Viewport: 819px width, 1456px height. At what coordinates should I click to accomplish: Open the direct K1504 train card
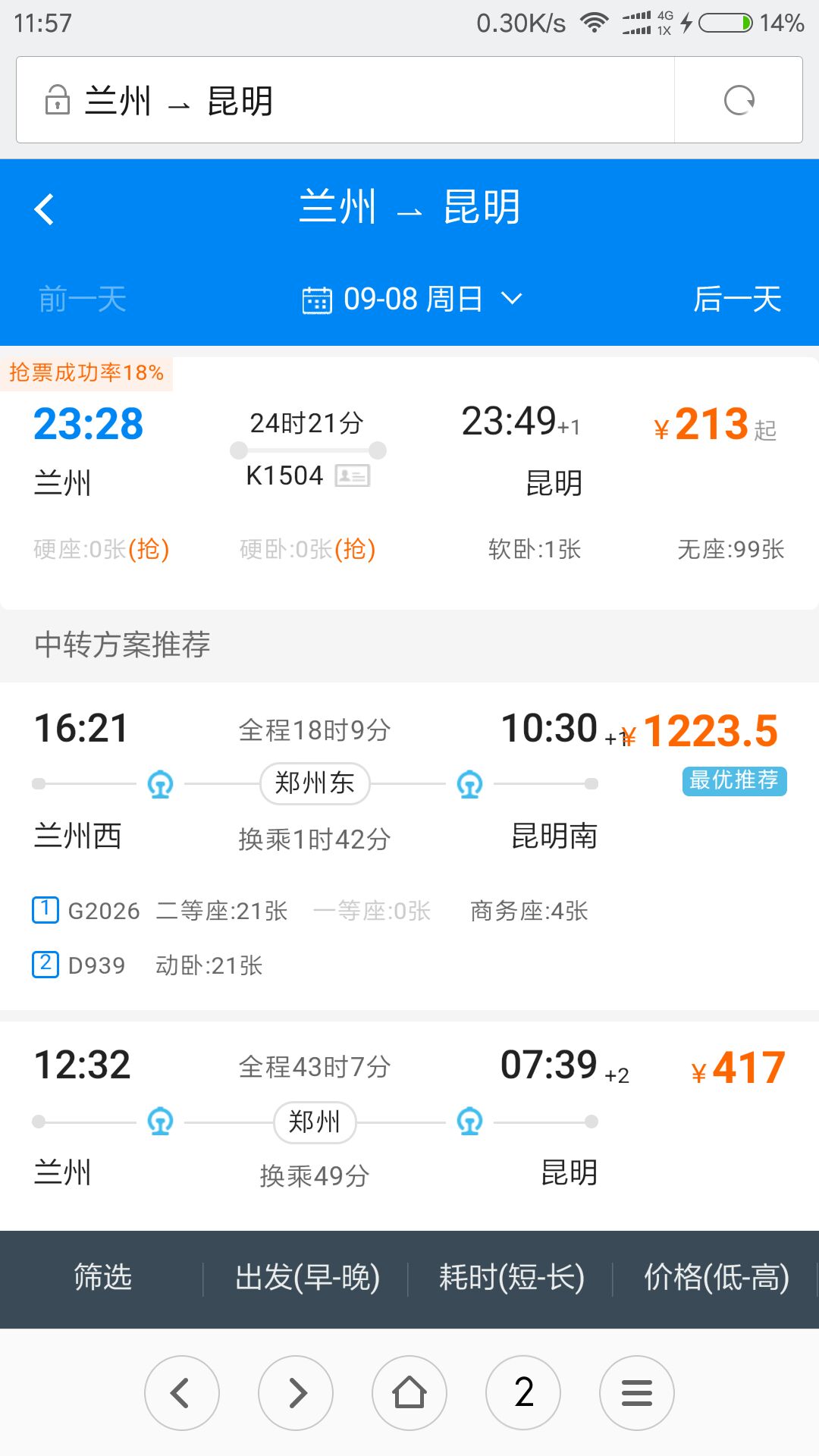point(409,483)
